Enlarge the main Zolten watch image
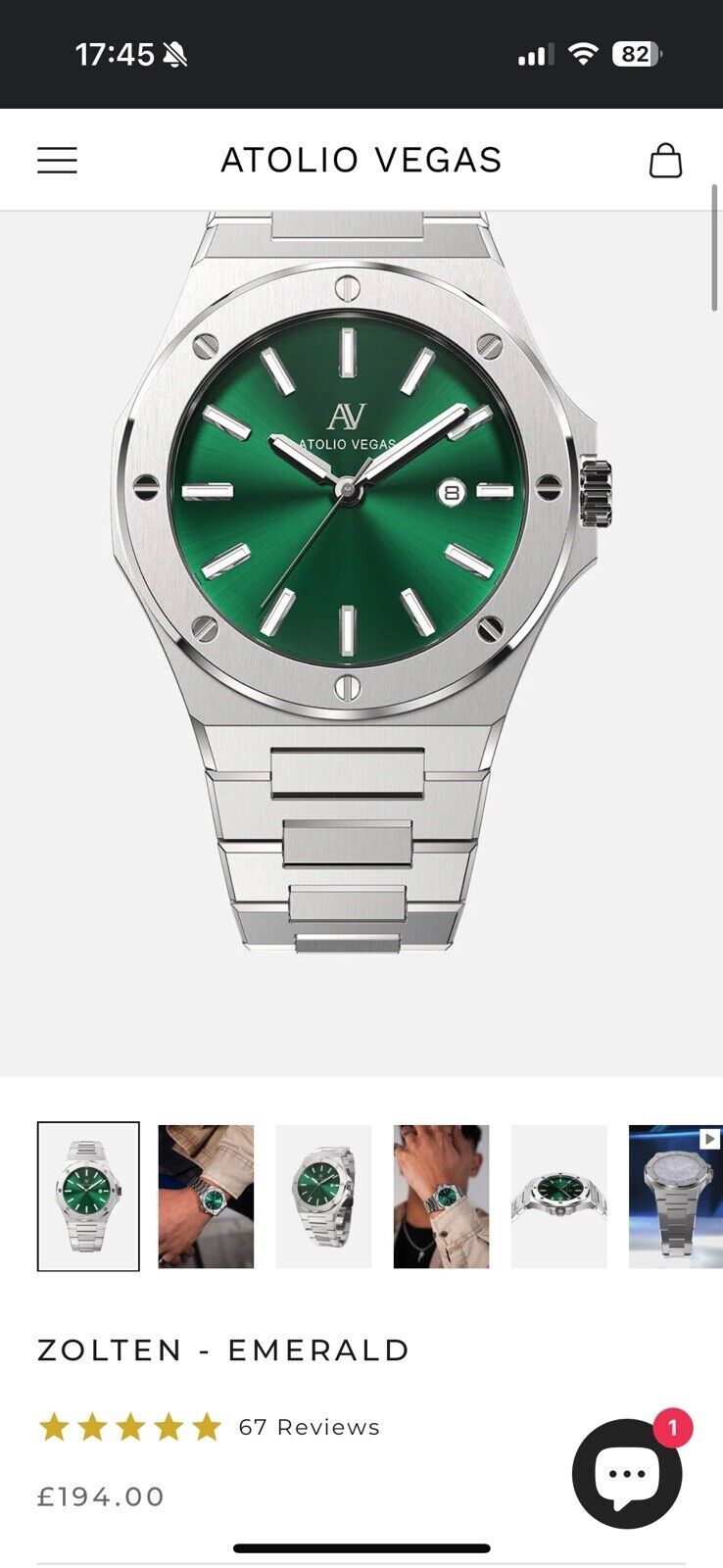This screenshot has height=1568, width=723. [361, 588]
